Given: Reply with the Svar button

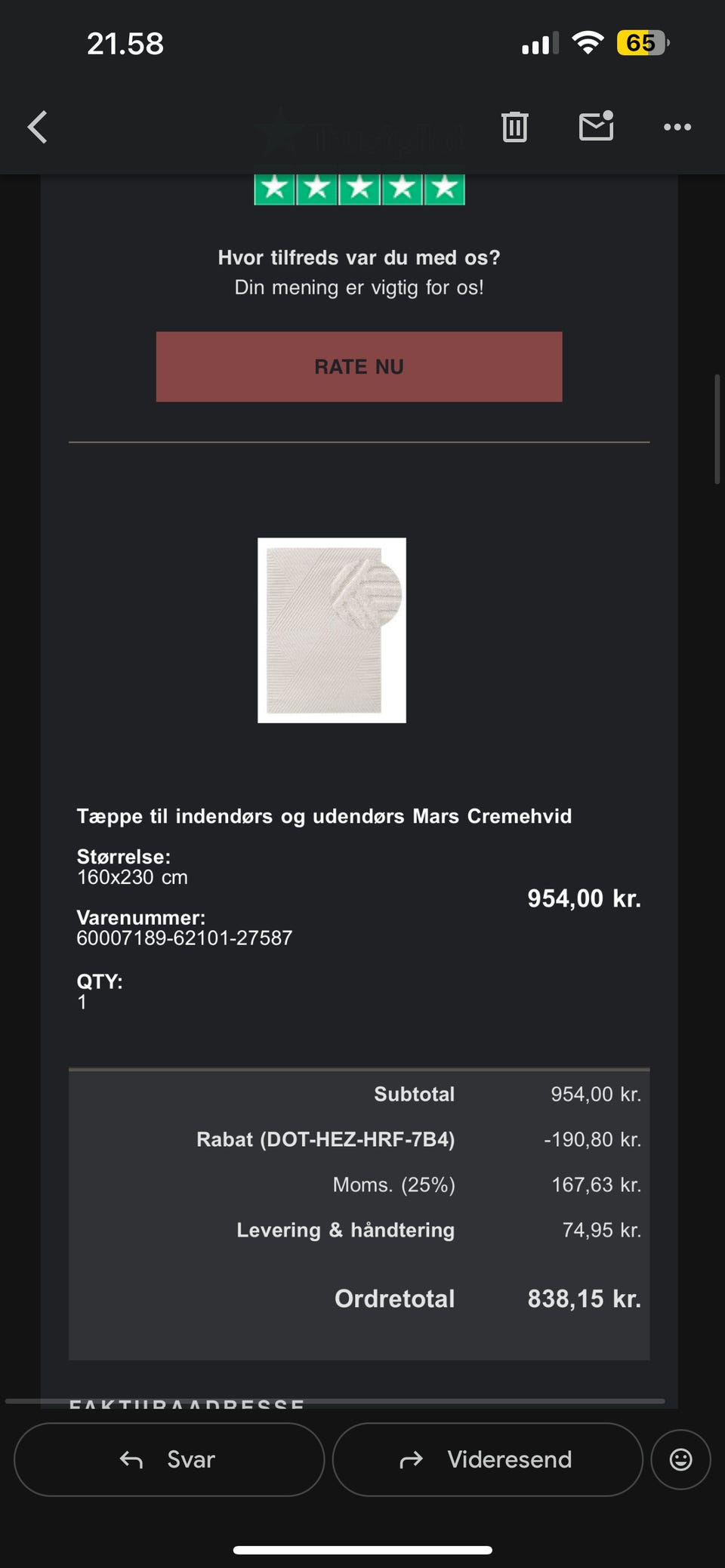Looking at the screenshot, I should (x=169, y=1459).
